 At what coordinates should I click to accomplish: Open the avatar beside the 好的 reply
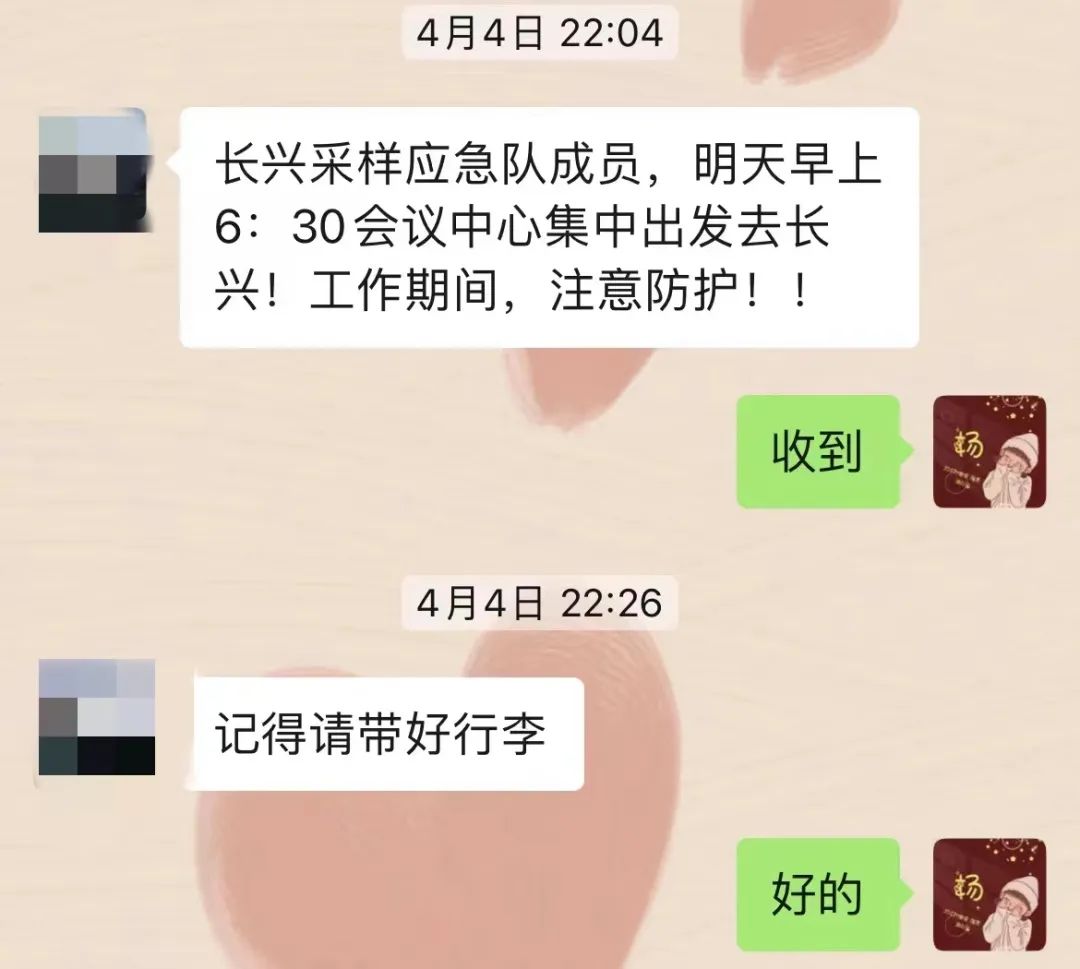coord(989,895)
